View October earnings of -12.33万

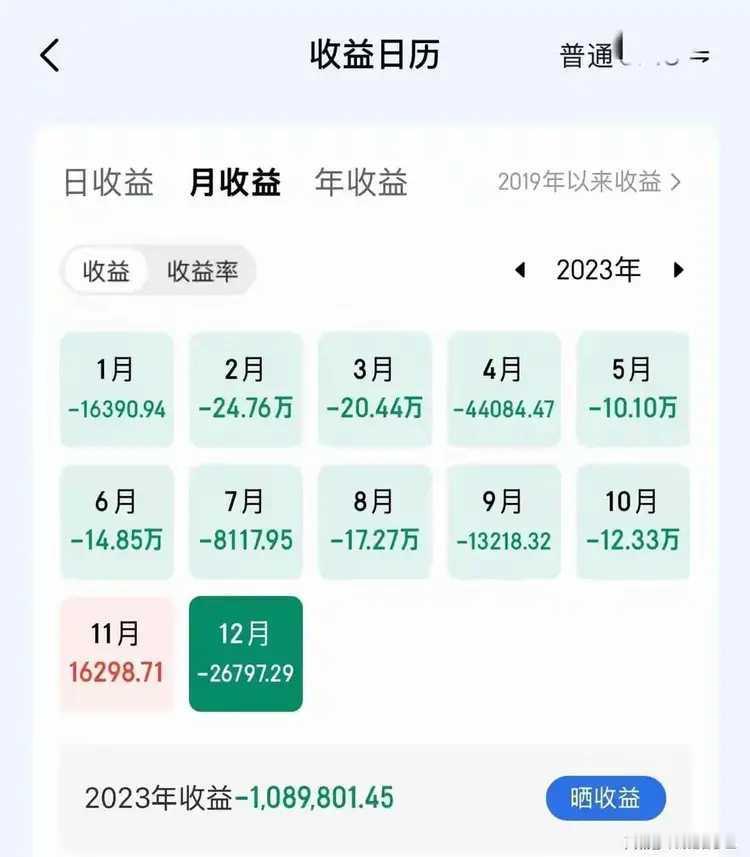click(x=632, y=521)
